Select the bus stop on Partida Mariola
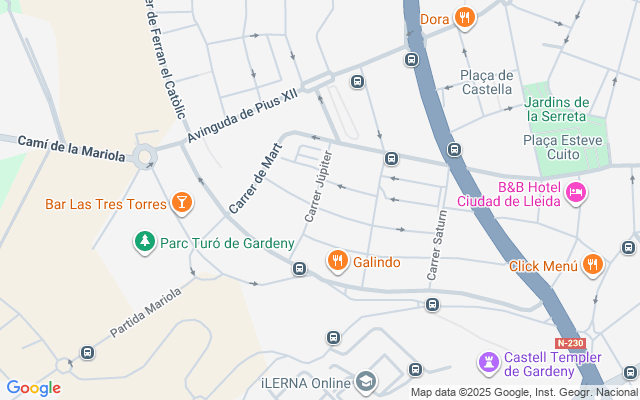The width and height of the screenshot is (640, 400). 87,352
